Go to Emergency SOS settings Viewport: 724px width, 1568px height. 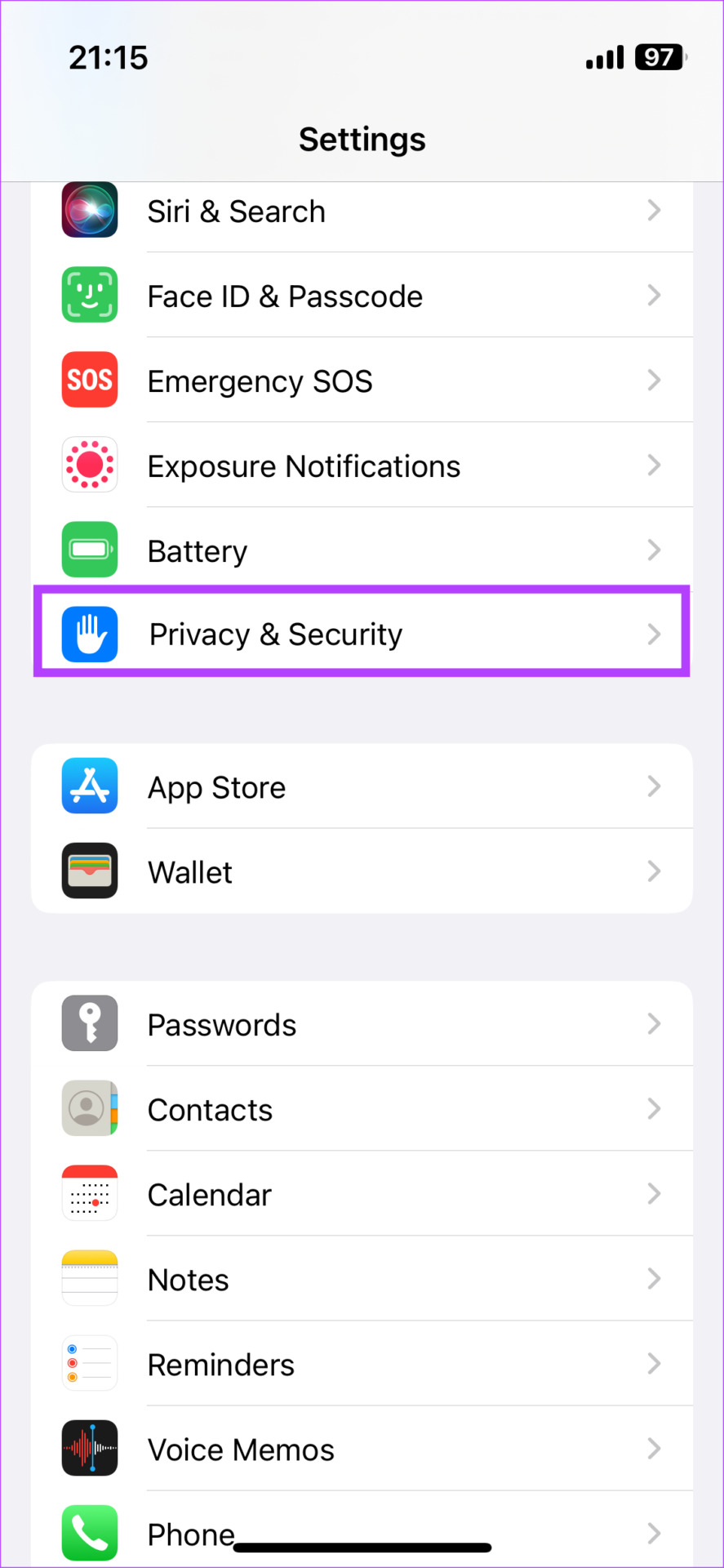pos(362,380)
